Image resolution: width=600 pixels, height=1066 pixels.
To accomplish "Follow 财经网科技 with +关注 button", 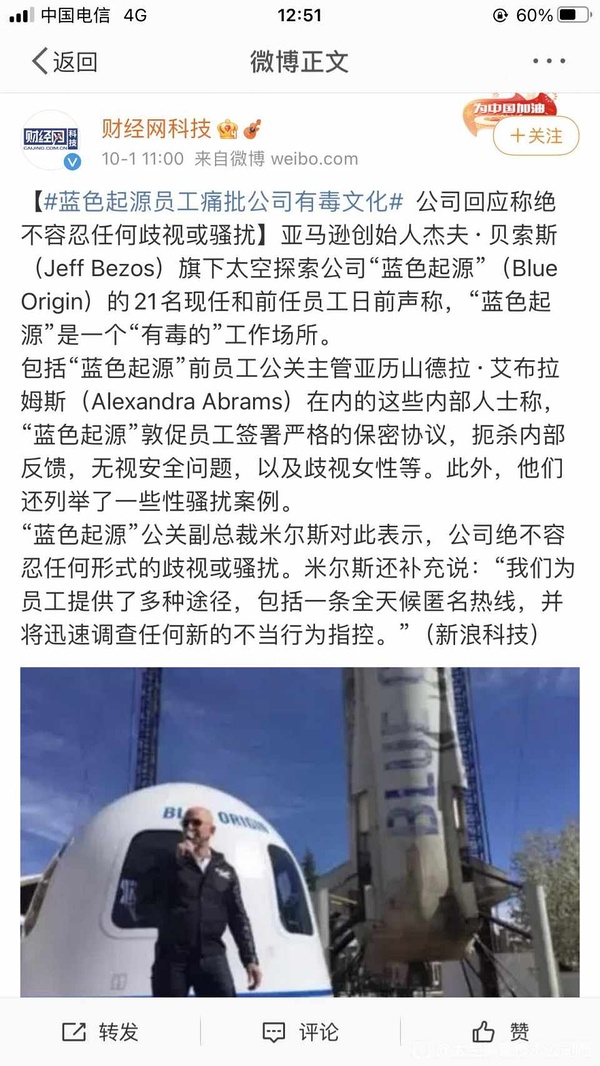I will [535, 135].
